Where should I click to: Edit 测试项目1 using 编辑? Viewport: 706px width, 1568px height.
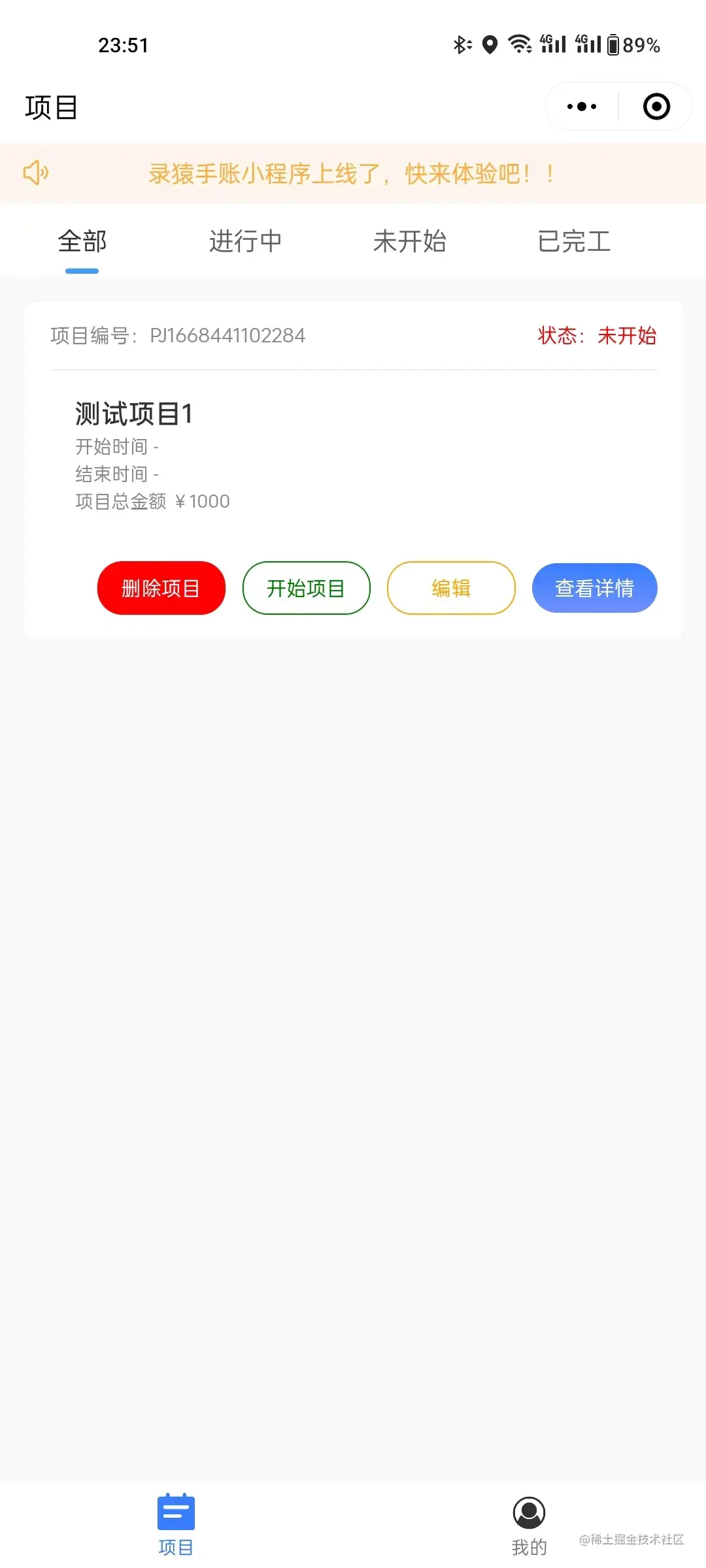tap(451, 588)
